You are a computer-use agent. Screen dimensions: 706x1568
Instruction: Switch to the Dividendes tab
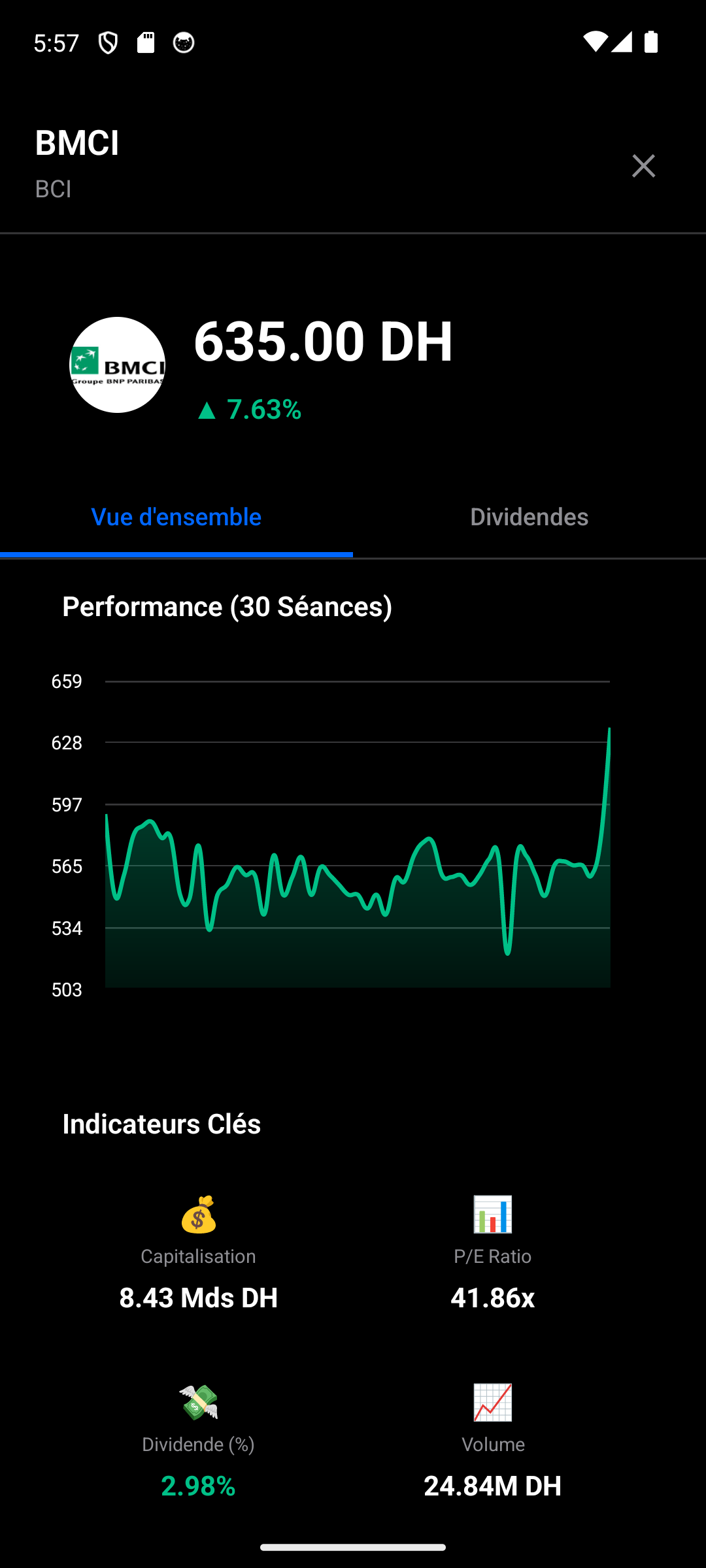(x=529, y=517)
